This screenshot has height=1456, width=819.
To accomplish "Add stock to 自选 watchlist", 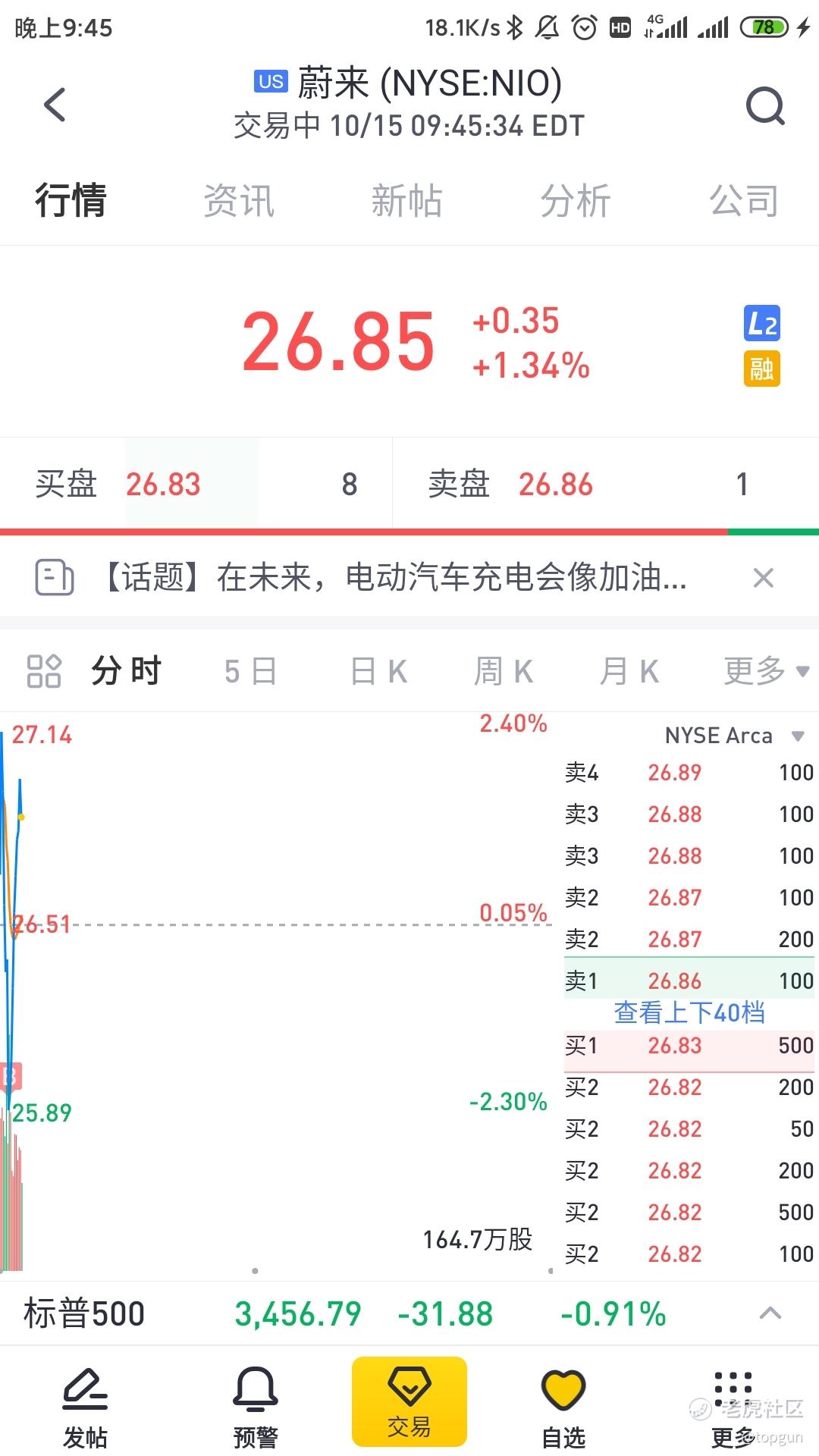I will click(x=563, y=1408).
